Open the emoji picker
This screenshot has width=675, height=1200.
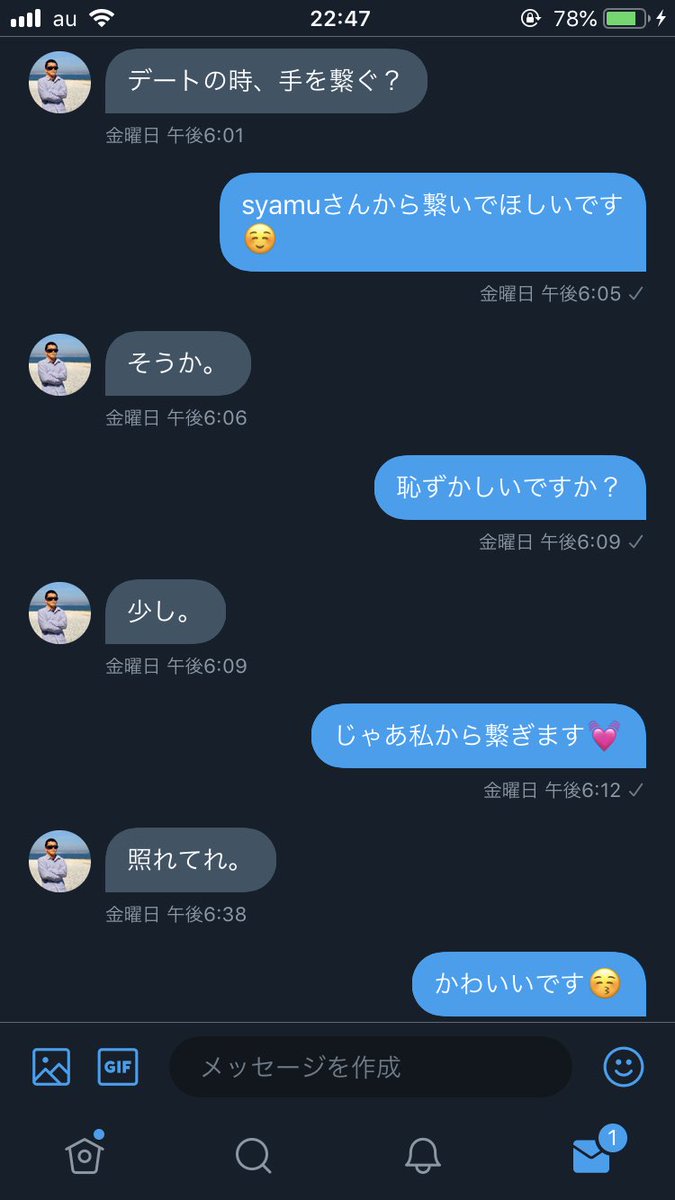(623, 1067)
